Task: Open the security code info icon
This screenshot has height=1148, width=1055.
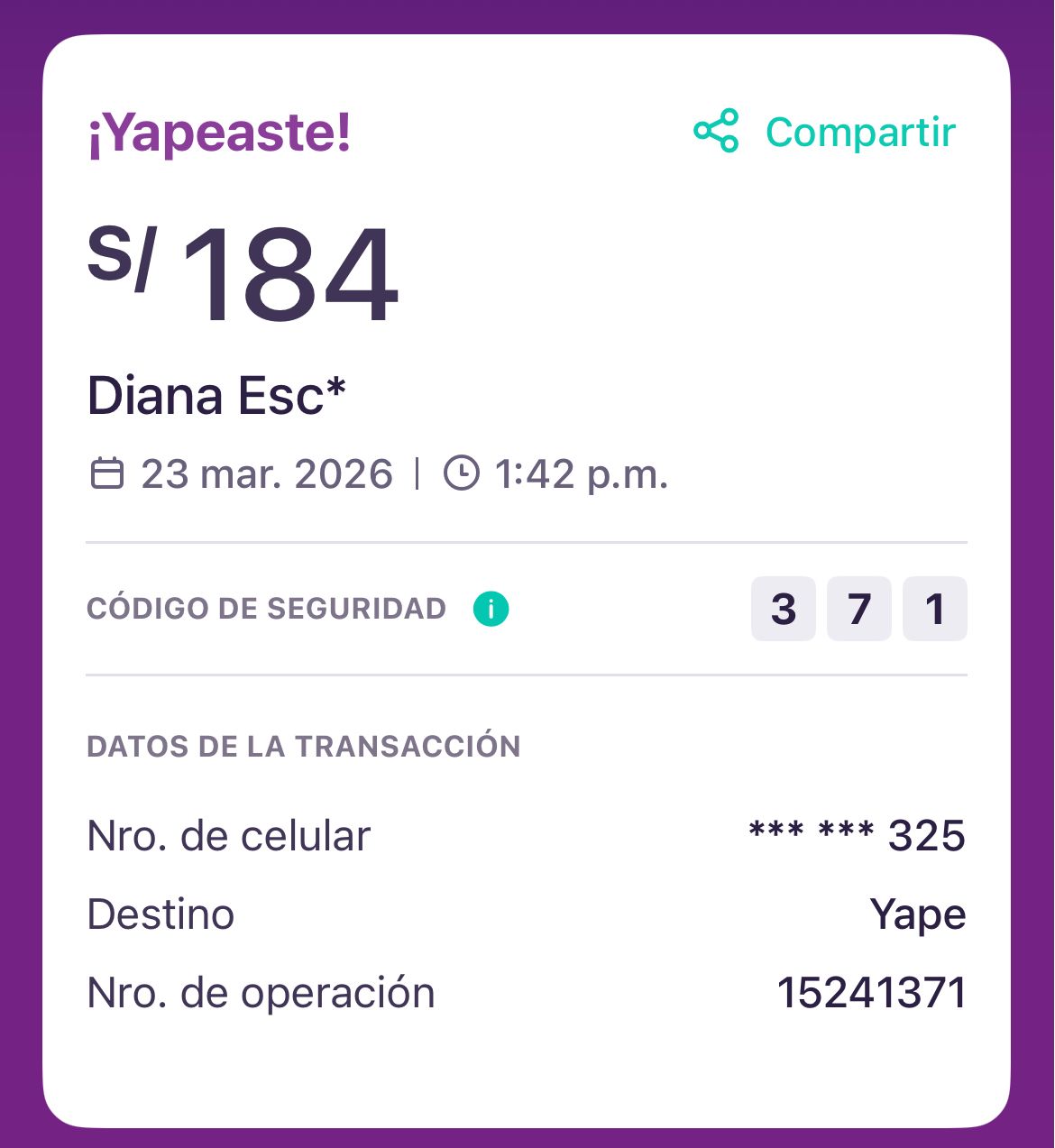Action: (x=491, y=609)
